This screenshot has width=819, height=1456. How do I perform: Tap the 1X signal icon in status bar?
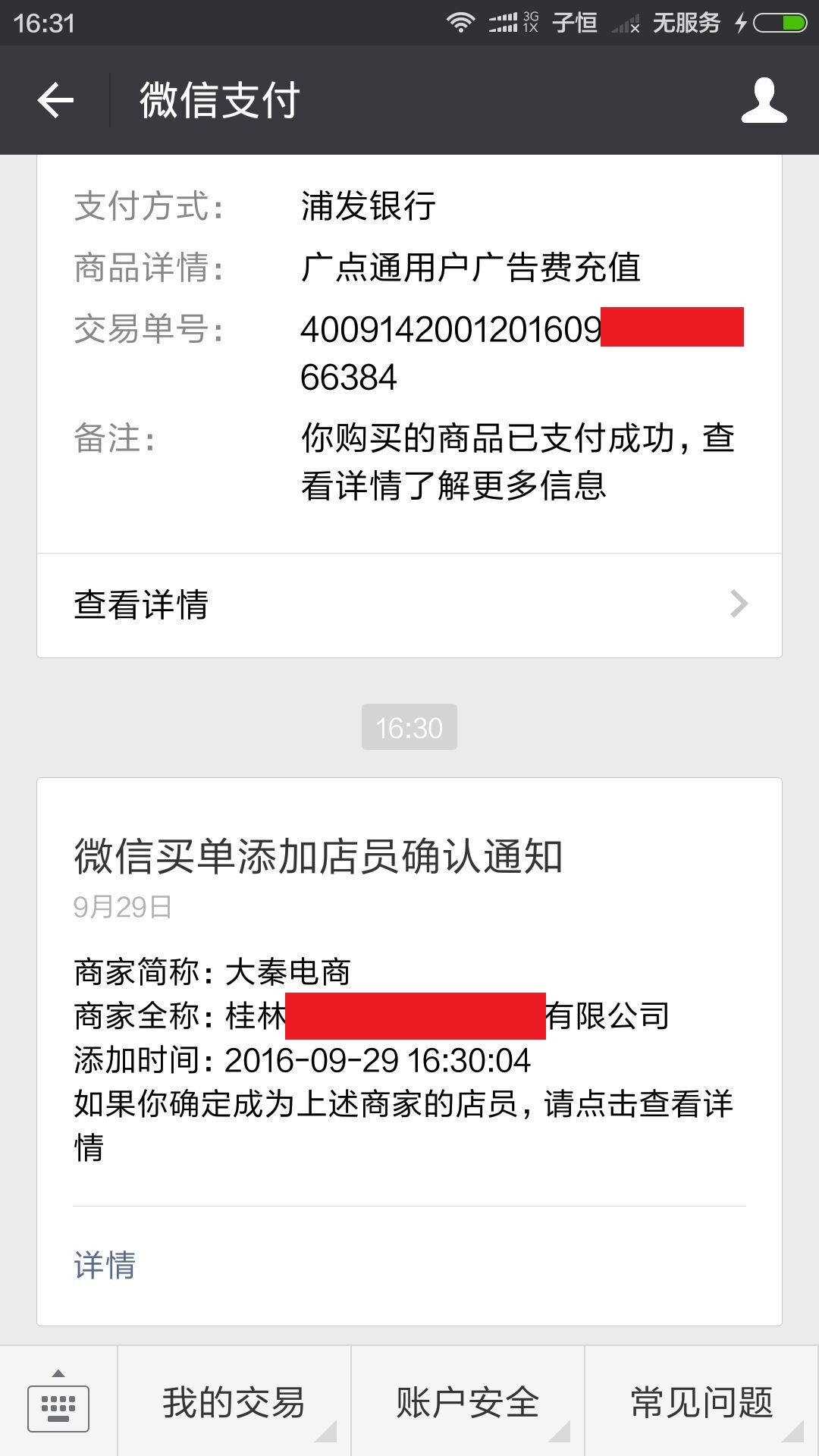click(x=529, y=27)
